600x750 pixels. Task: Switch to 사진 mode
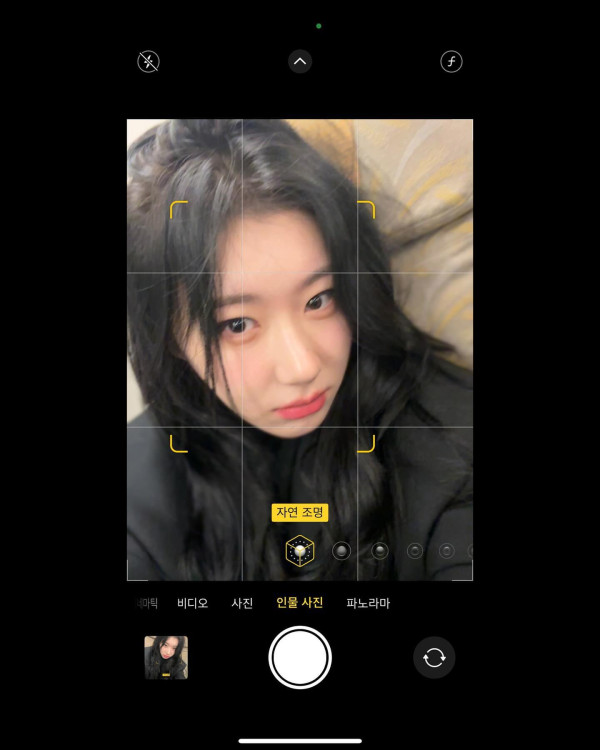click(242, 603)
